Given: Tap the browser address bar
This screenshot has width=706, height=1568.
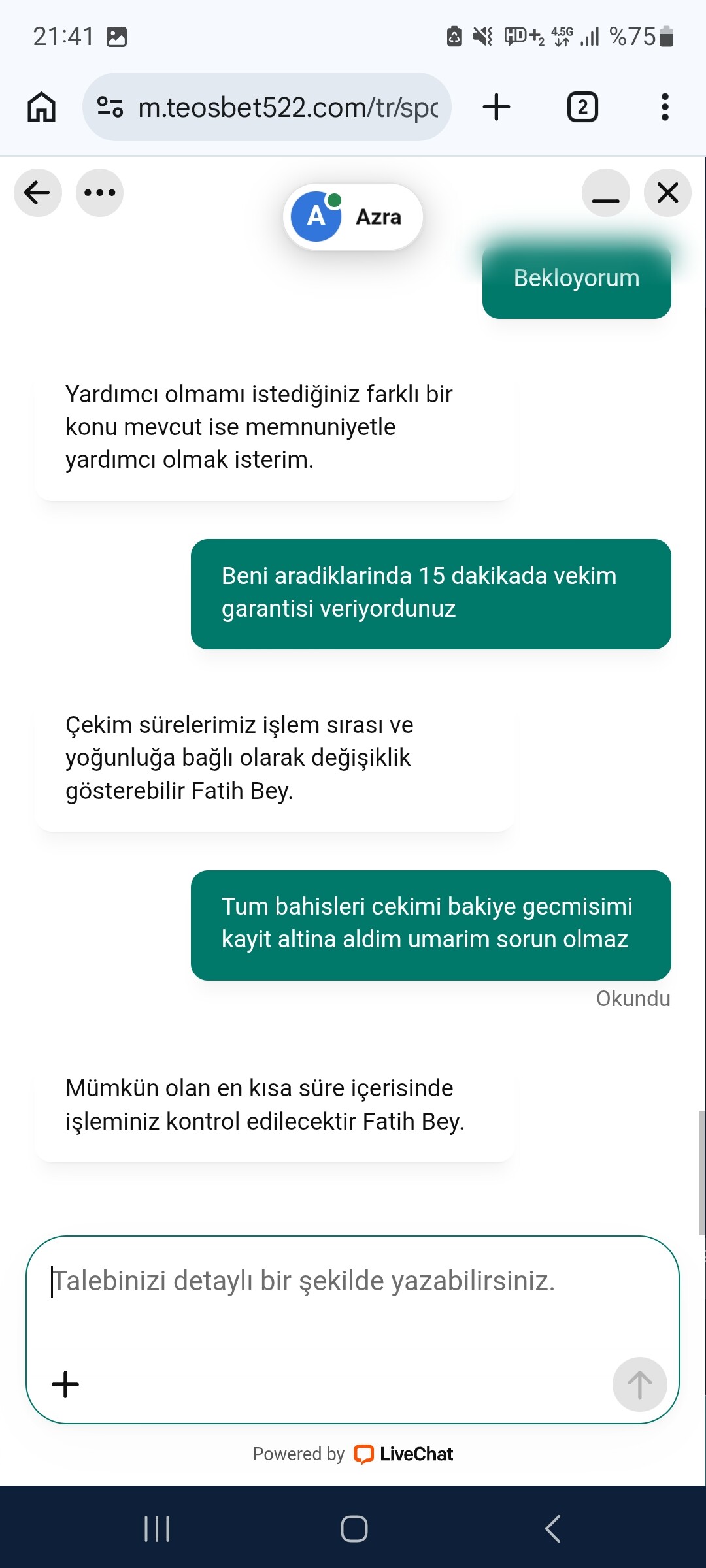Looking at the screenshot, I should (x=267, y=107).
